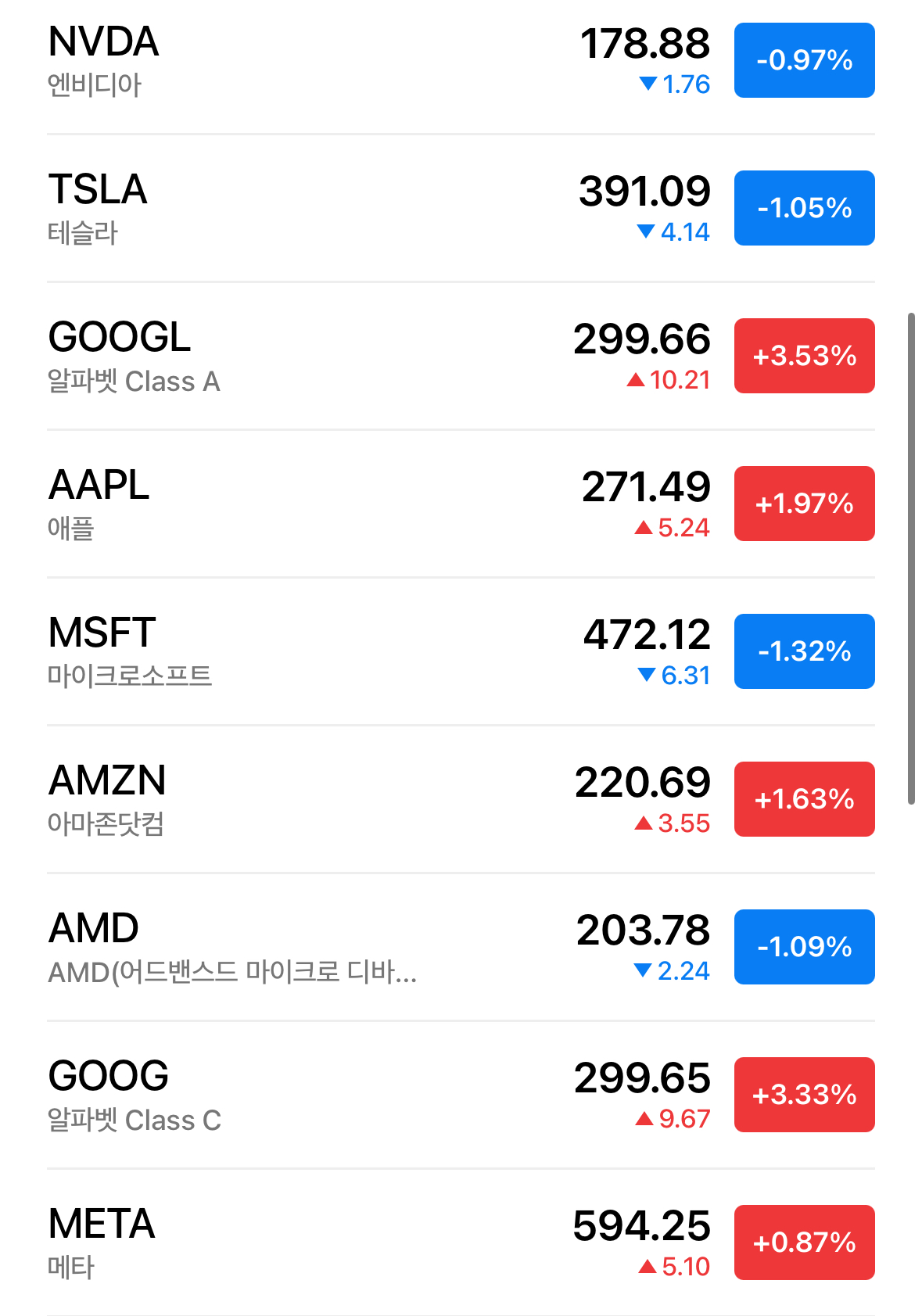Tap the -0.97% change badge for NVDA
The height and width of the screenshot is (1316, 922).
[804, 60]
